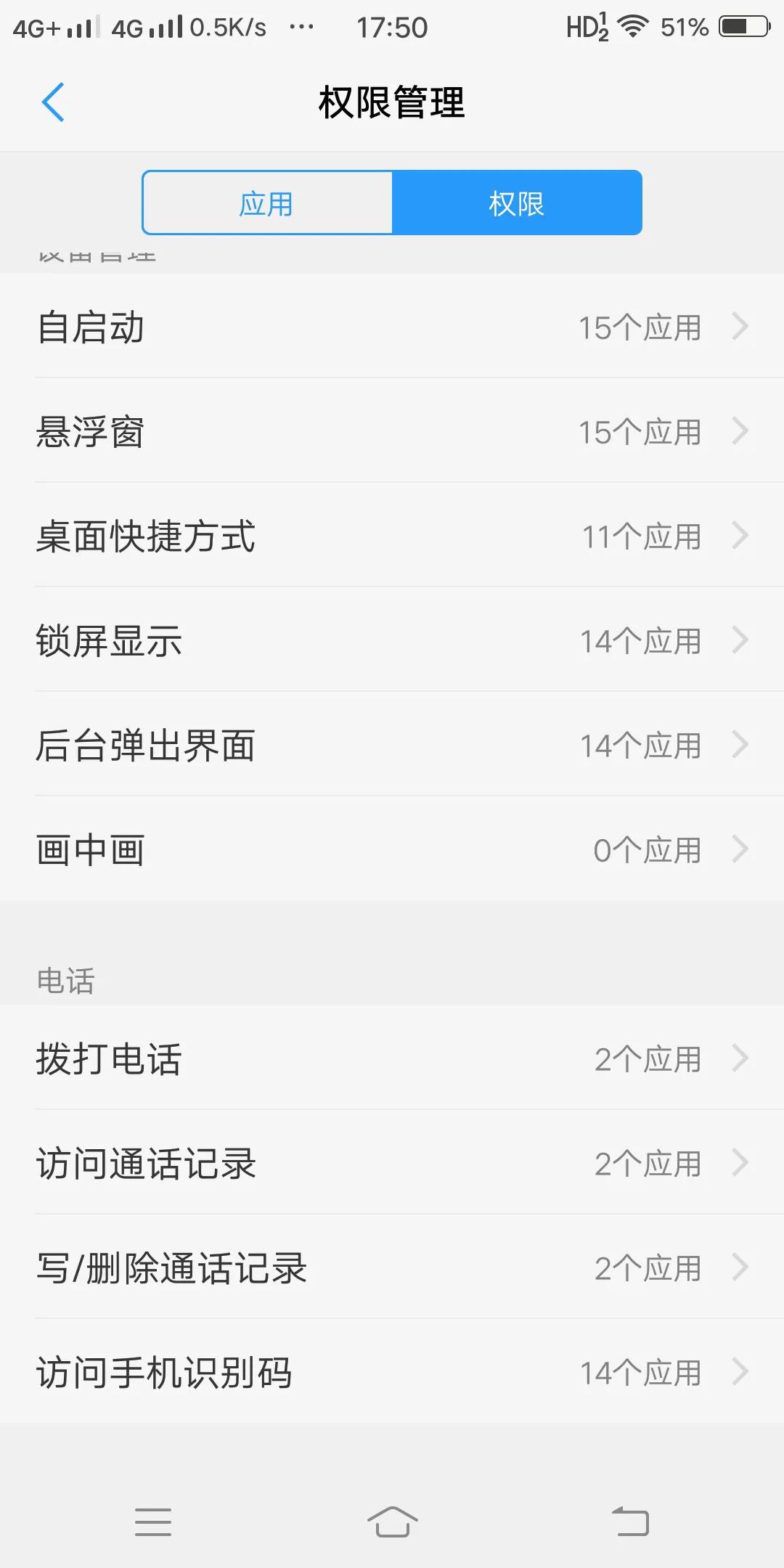The width and height of the screenshot is (784, 1568).
Task: Open 桌面快捷方式 settings
Action: (392, 537)
